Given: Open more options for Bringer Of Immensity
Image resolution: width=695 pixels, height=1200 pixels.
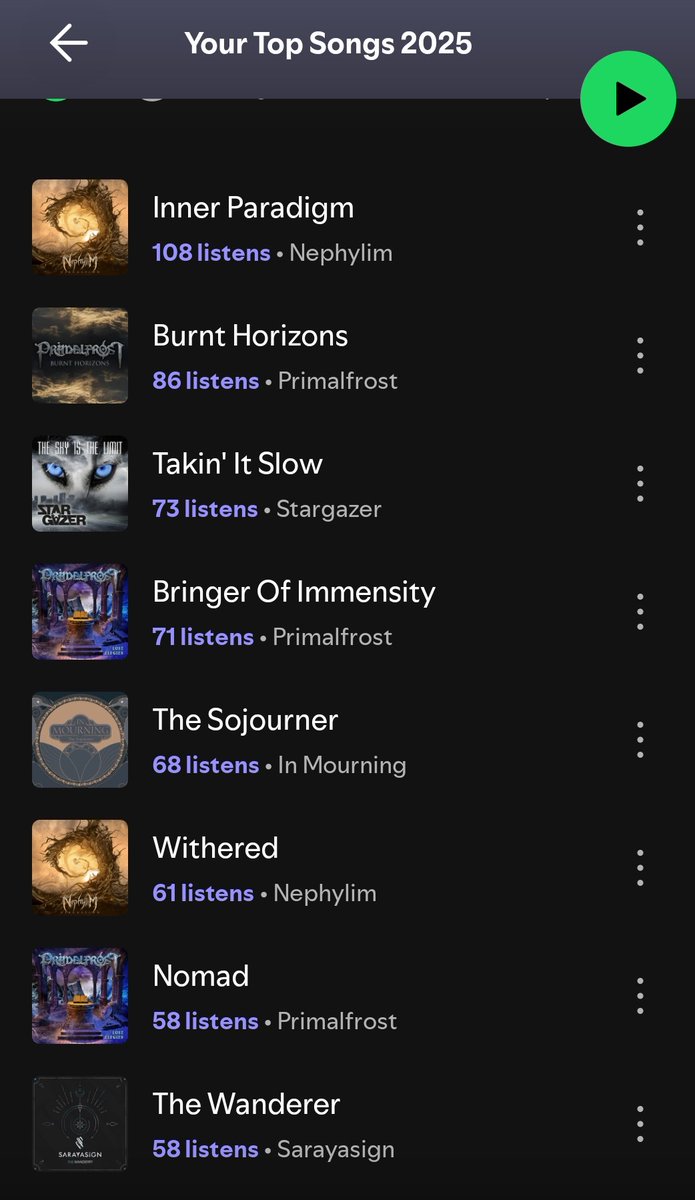Looking at the screenshot, I should [640, 612].
